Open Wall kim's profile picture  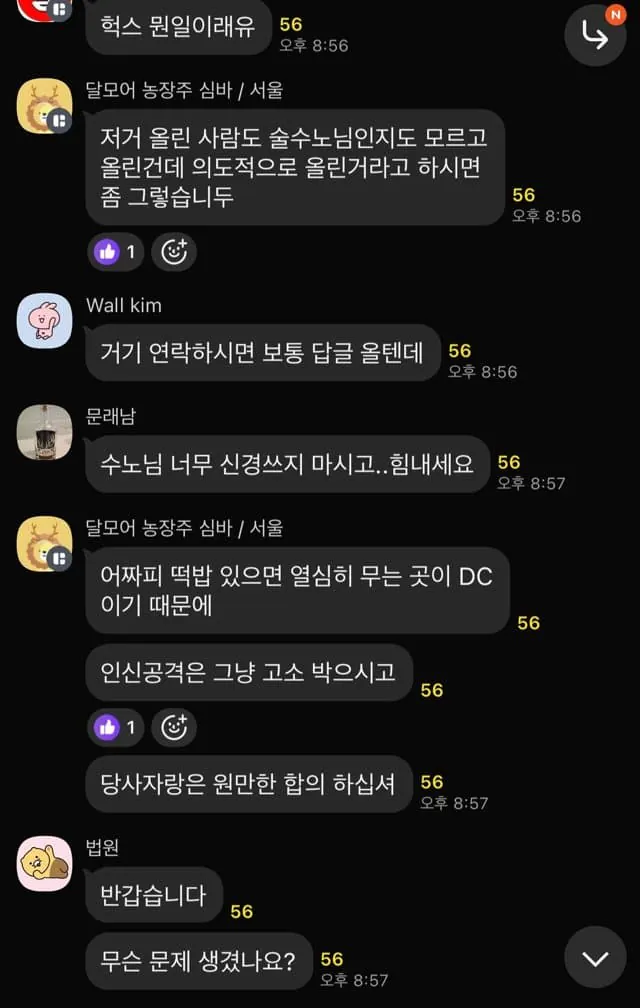coord(45,322)
